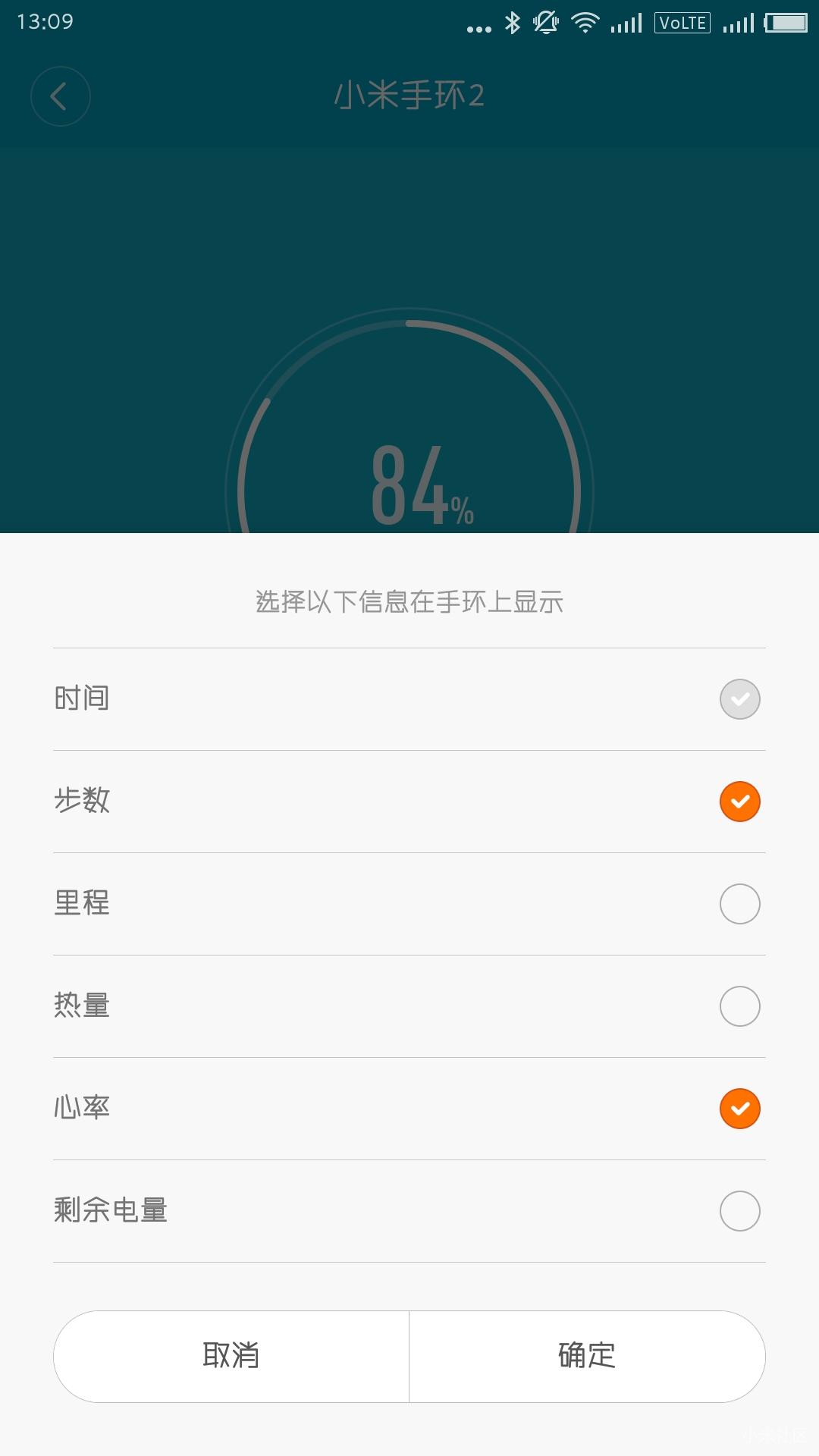Tap the Wi-Fi icon in the status bar
Viewport: 819px width, 1456px height.
(x=584, y=23)
